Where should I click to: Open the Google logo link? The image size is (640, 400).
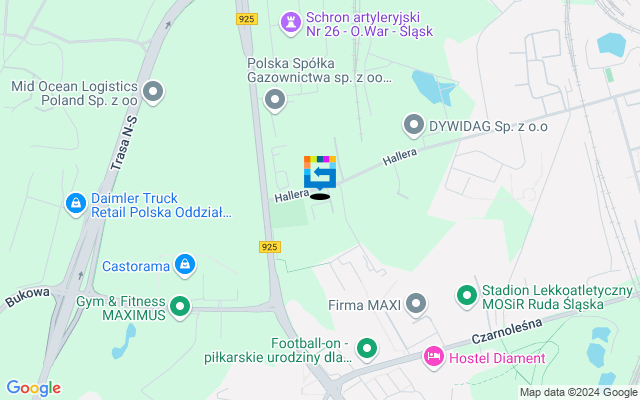coord(33,388)
